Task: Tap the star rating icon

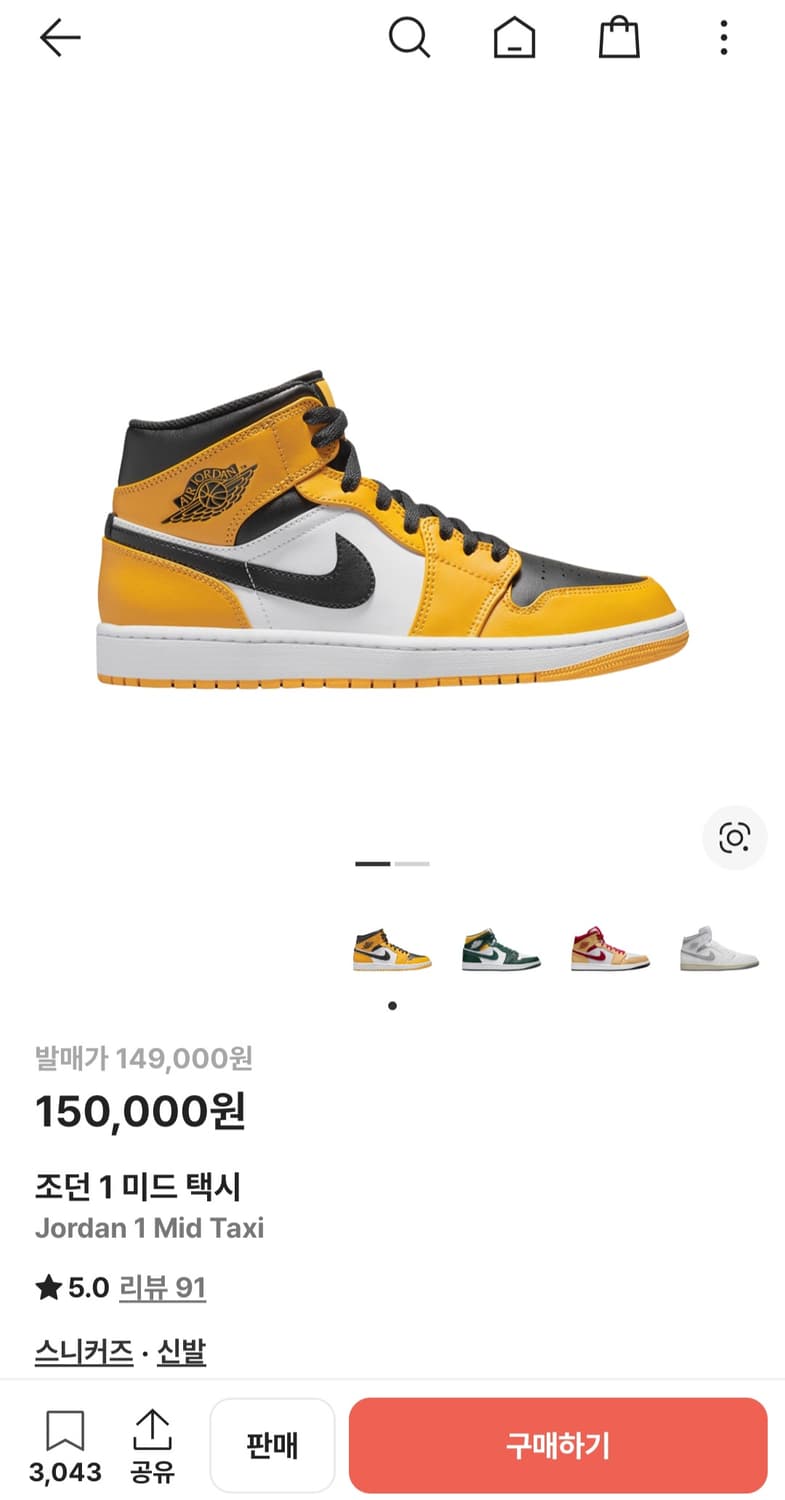Action: 47,1288
